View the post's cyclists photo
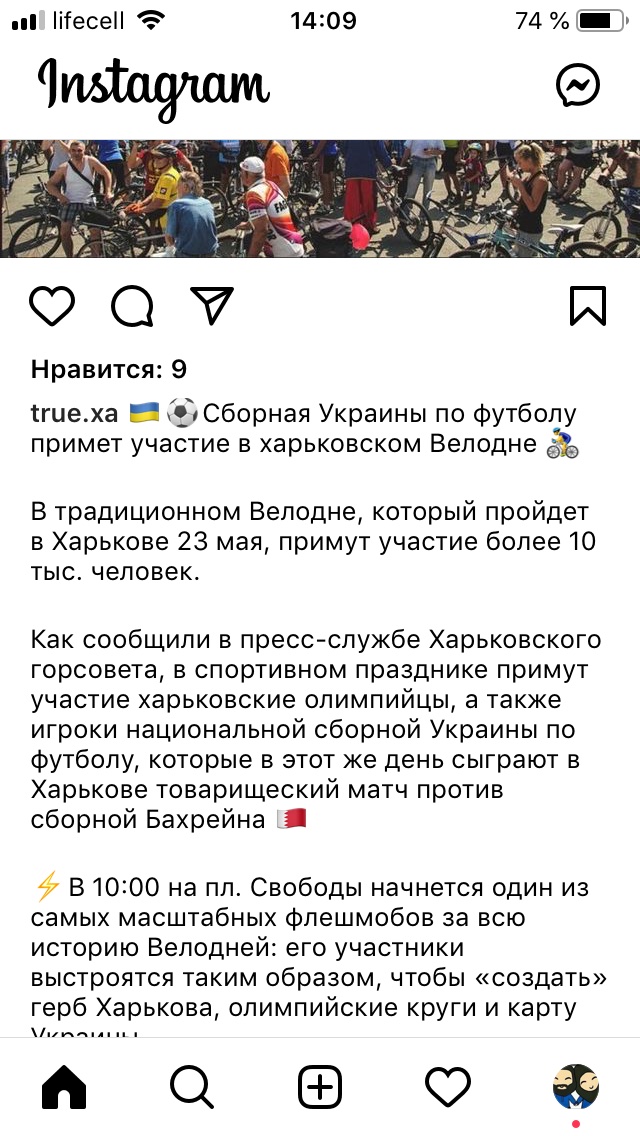This screenshot has width=640, height=1136. point(320,197)
